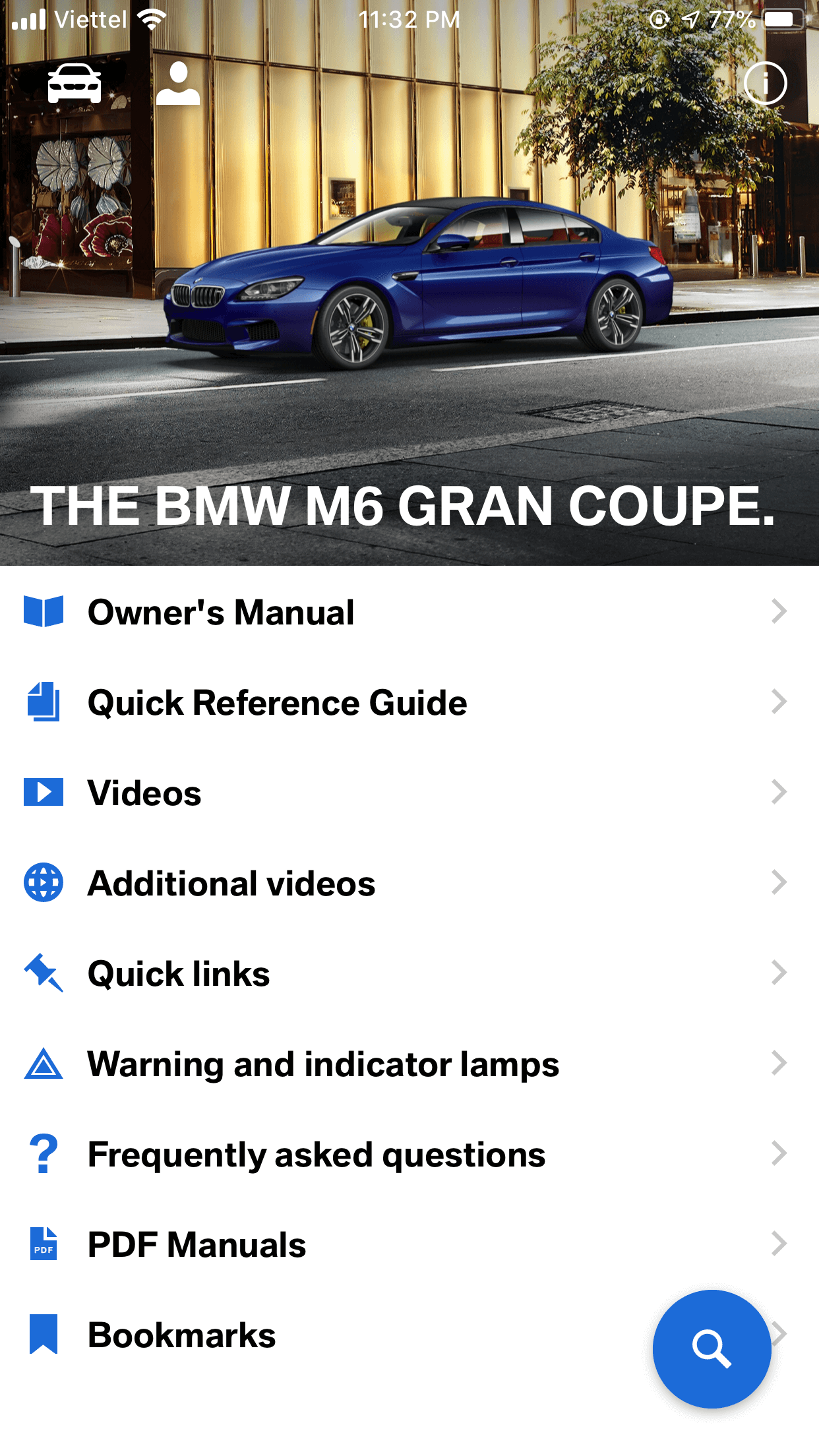Open Bookmarks
This screenshot has height=1456, width=819.
[x=323, y=1334]
